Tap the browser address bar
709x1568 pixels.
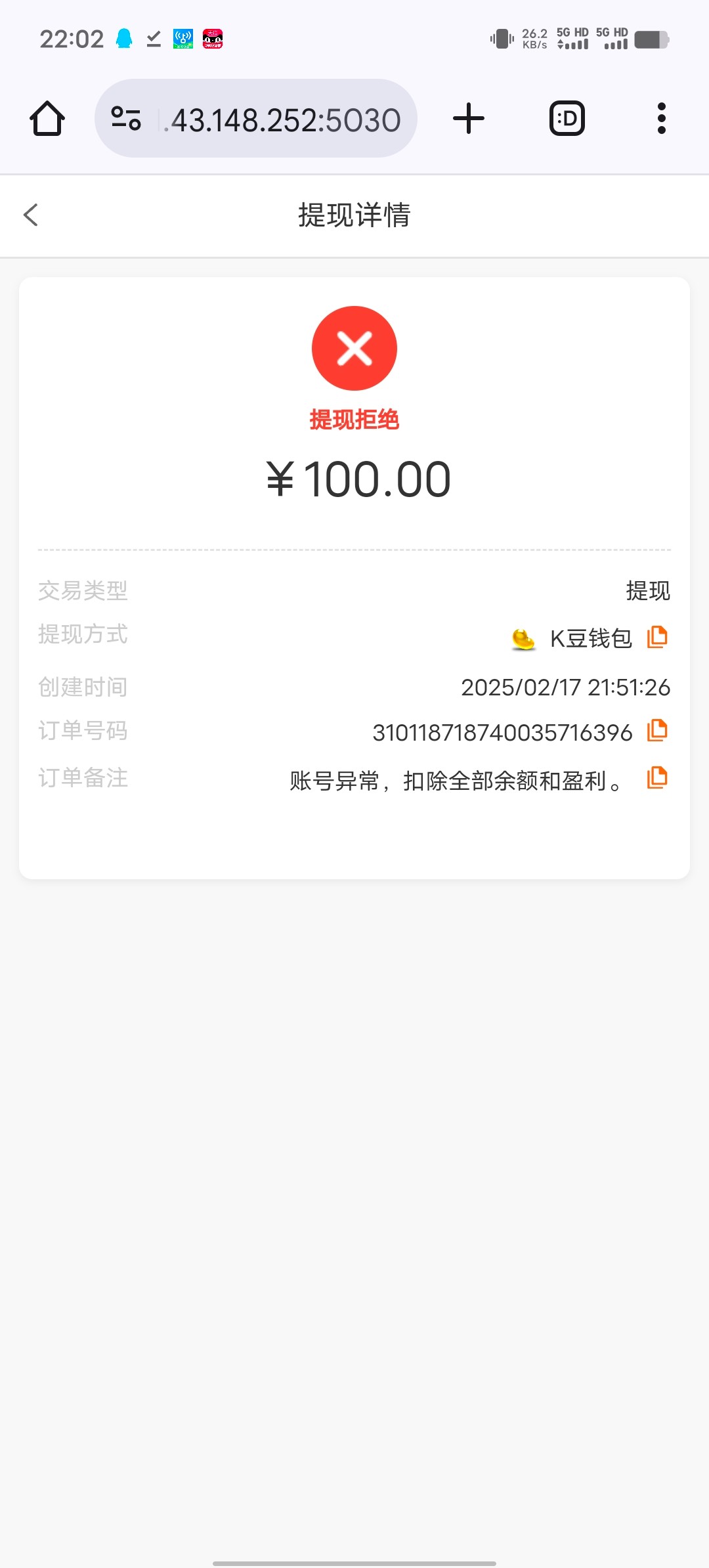point(284,120)
